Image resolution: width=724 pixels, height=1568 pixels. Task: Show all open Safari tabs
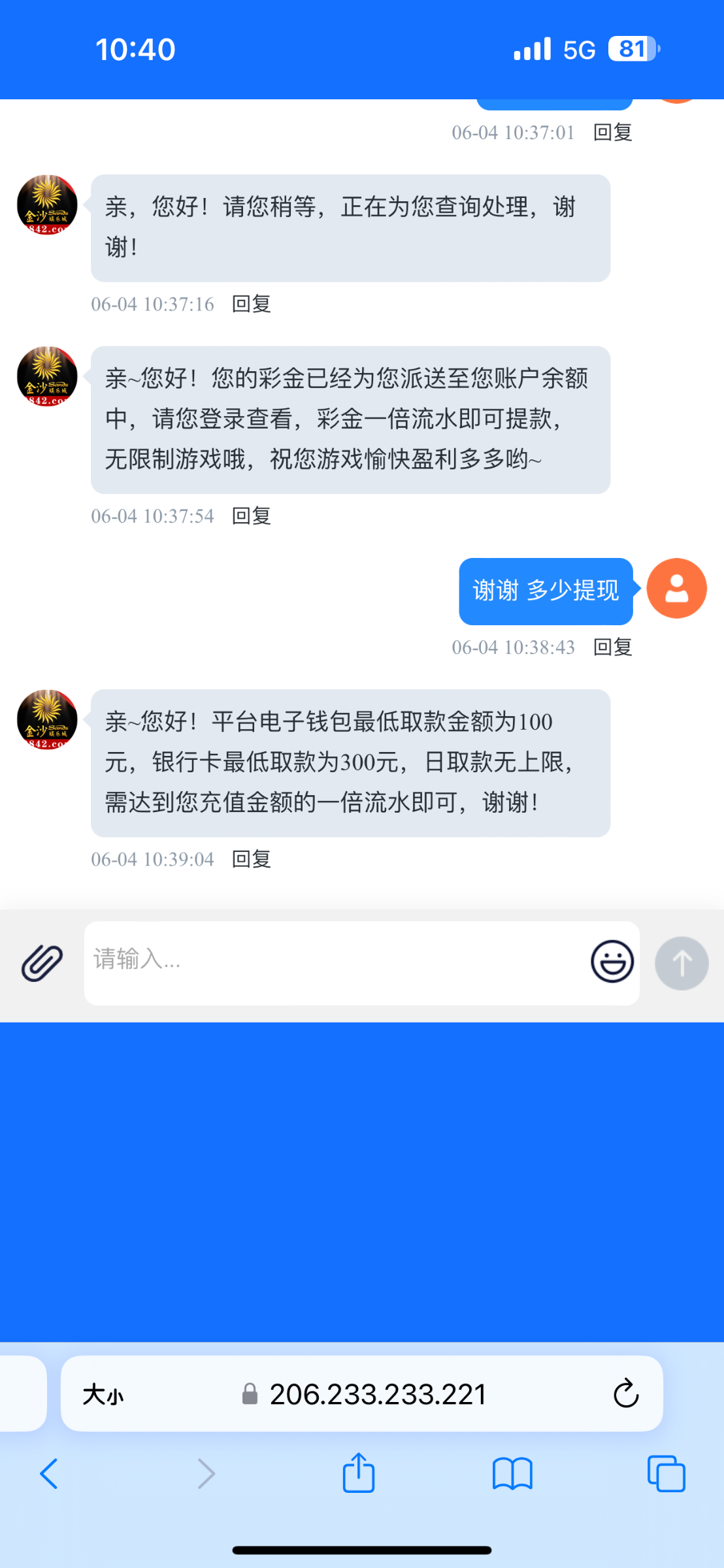[666, 1474]
